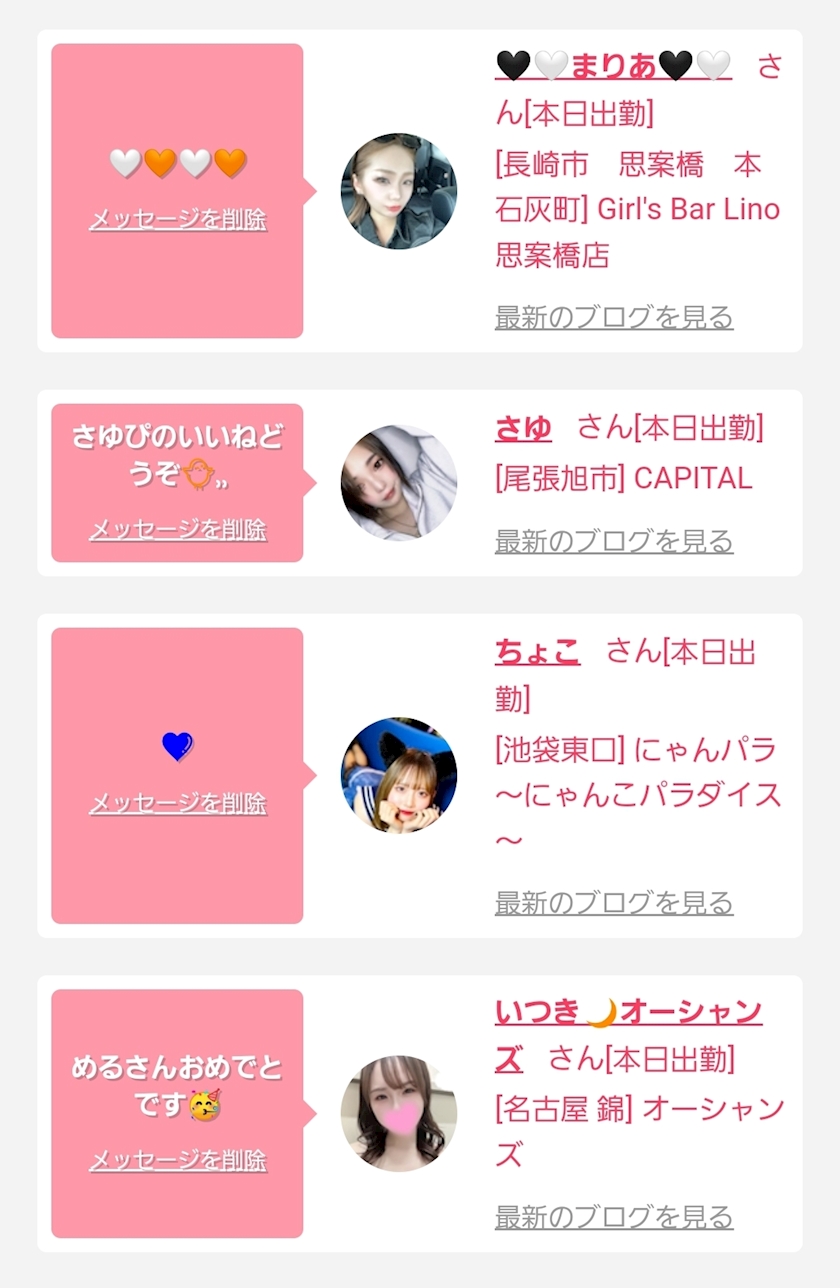View ちょこ's latest blog

[614, 903]
